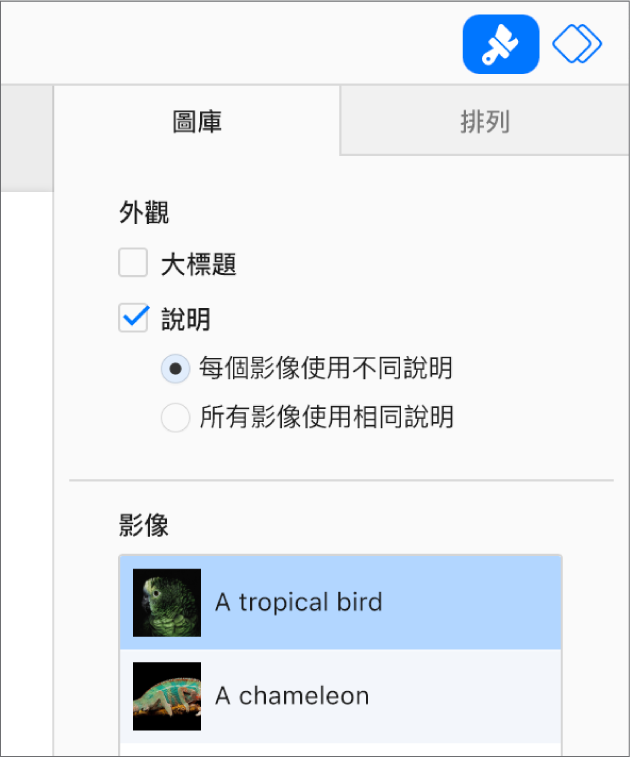Viewport: 630px width, 758px height.
Task: Select the 圖庫 tab
Action: 197,122
